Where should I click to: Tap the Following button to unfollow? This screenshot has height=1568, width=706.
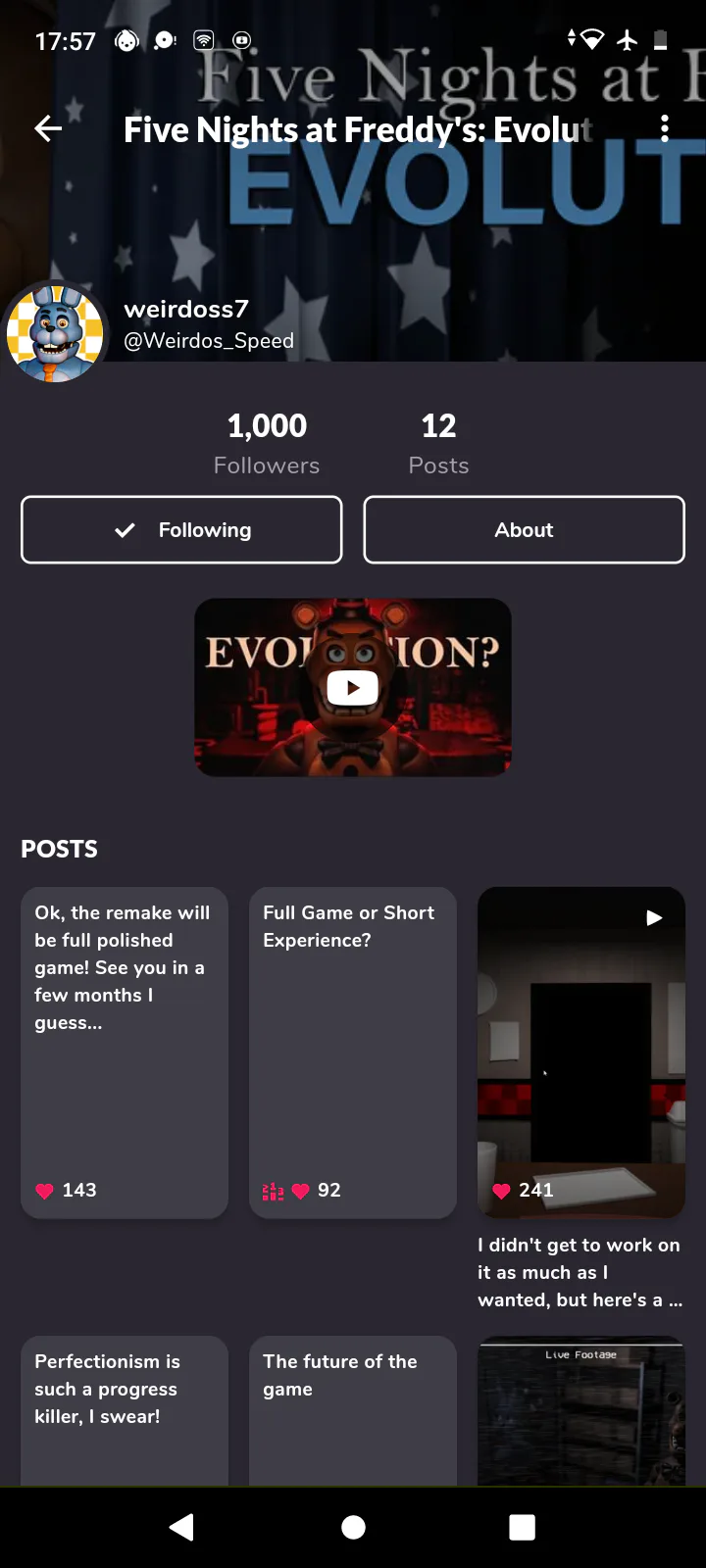(181, 530)
